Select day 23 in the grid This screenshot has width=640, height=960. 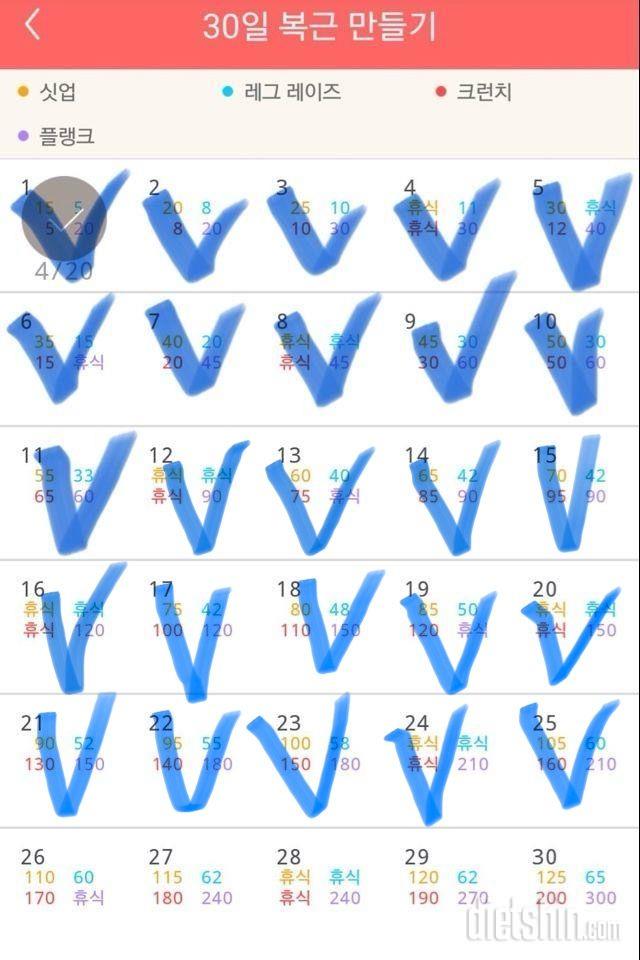[320, 758]
